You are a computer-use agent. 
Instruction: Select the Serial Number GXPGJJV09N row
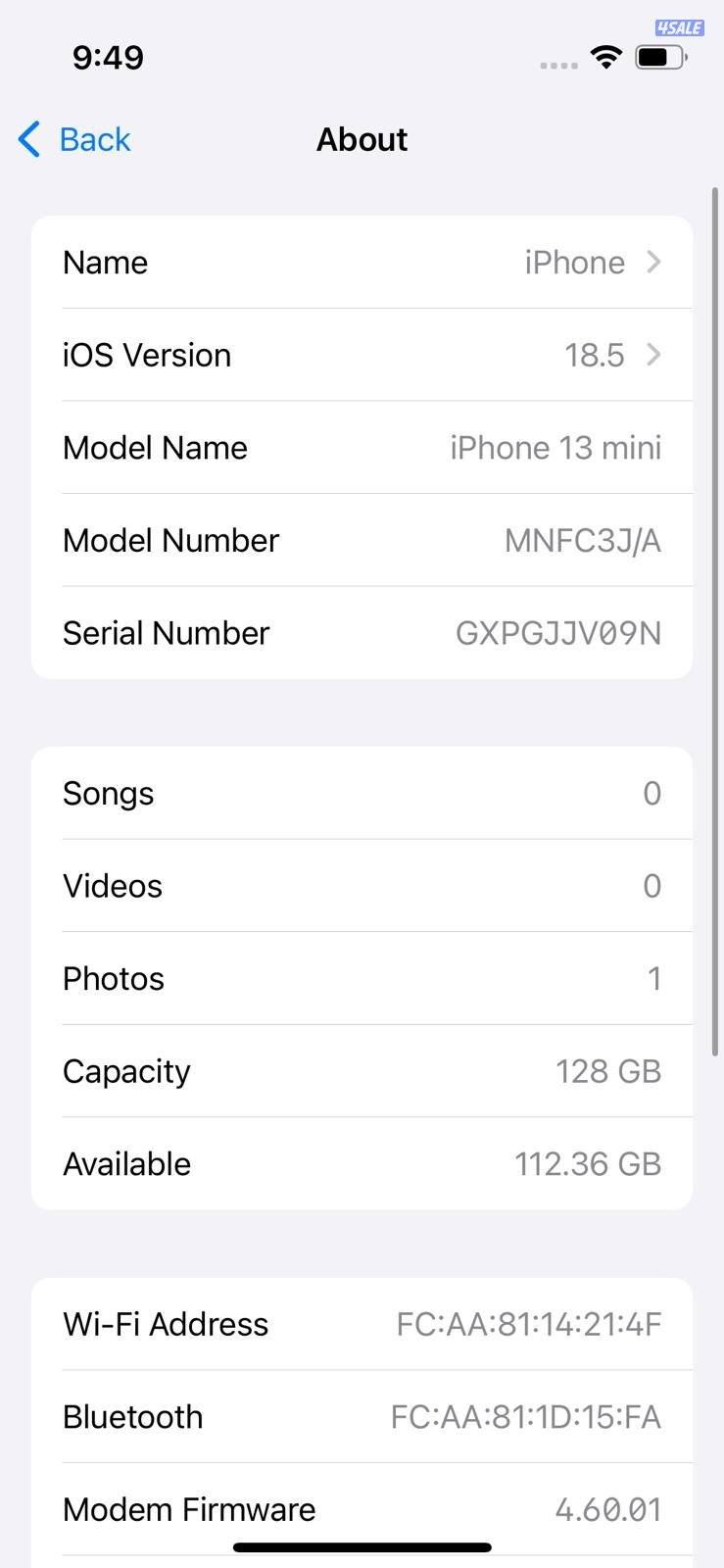(362, 632)
